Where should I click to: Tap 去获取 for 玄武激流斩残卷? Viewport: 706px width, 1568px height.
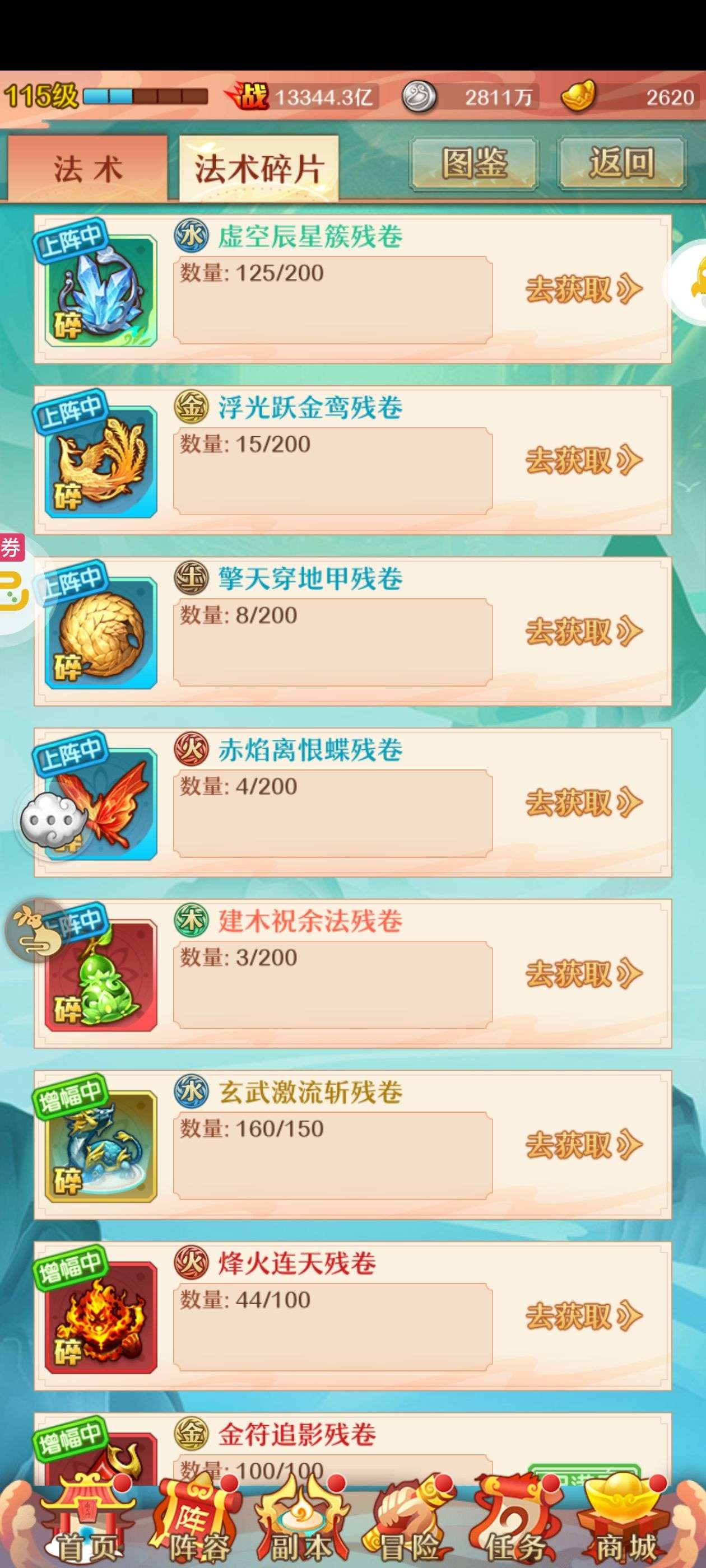(583, 1144)
